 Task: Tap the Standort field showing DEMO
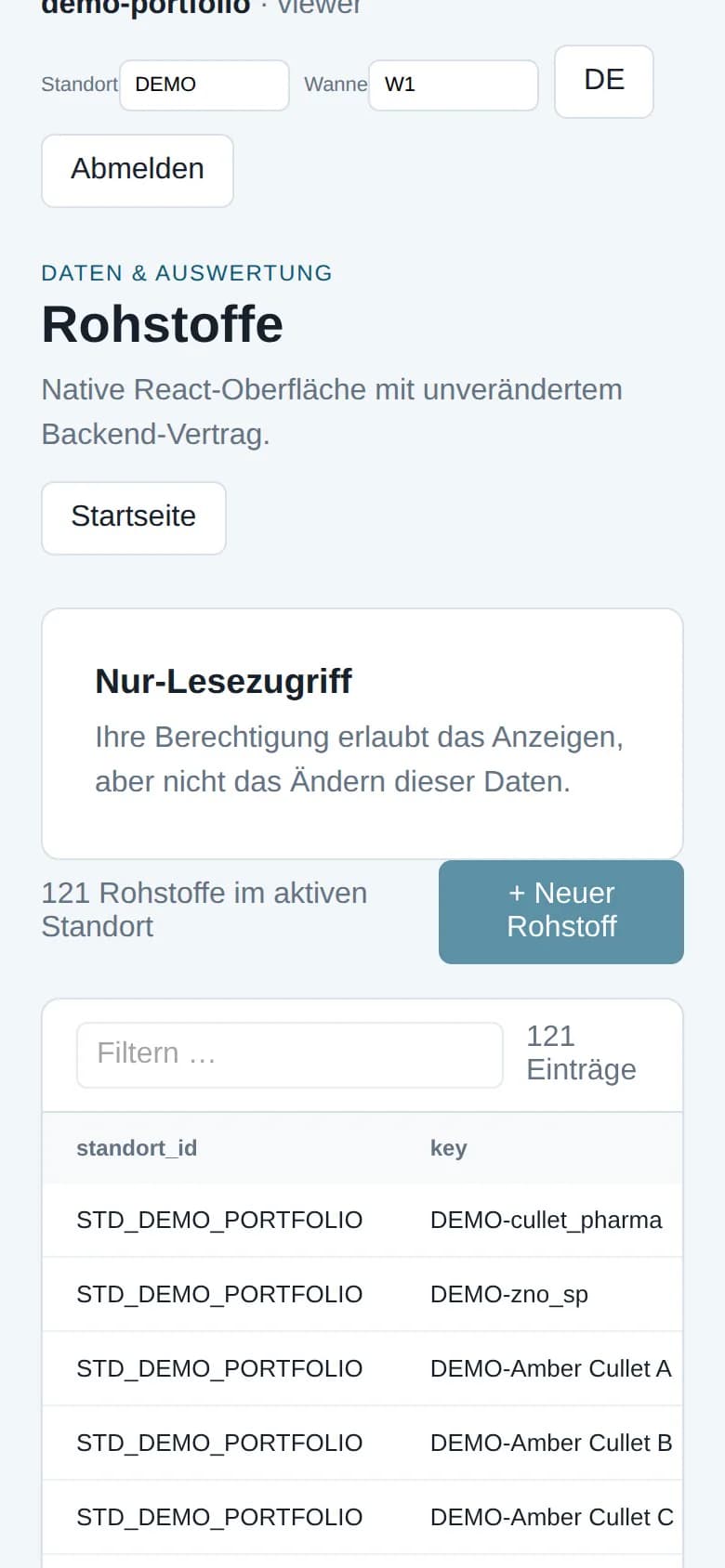click(204, 85)
